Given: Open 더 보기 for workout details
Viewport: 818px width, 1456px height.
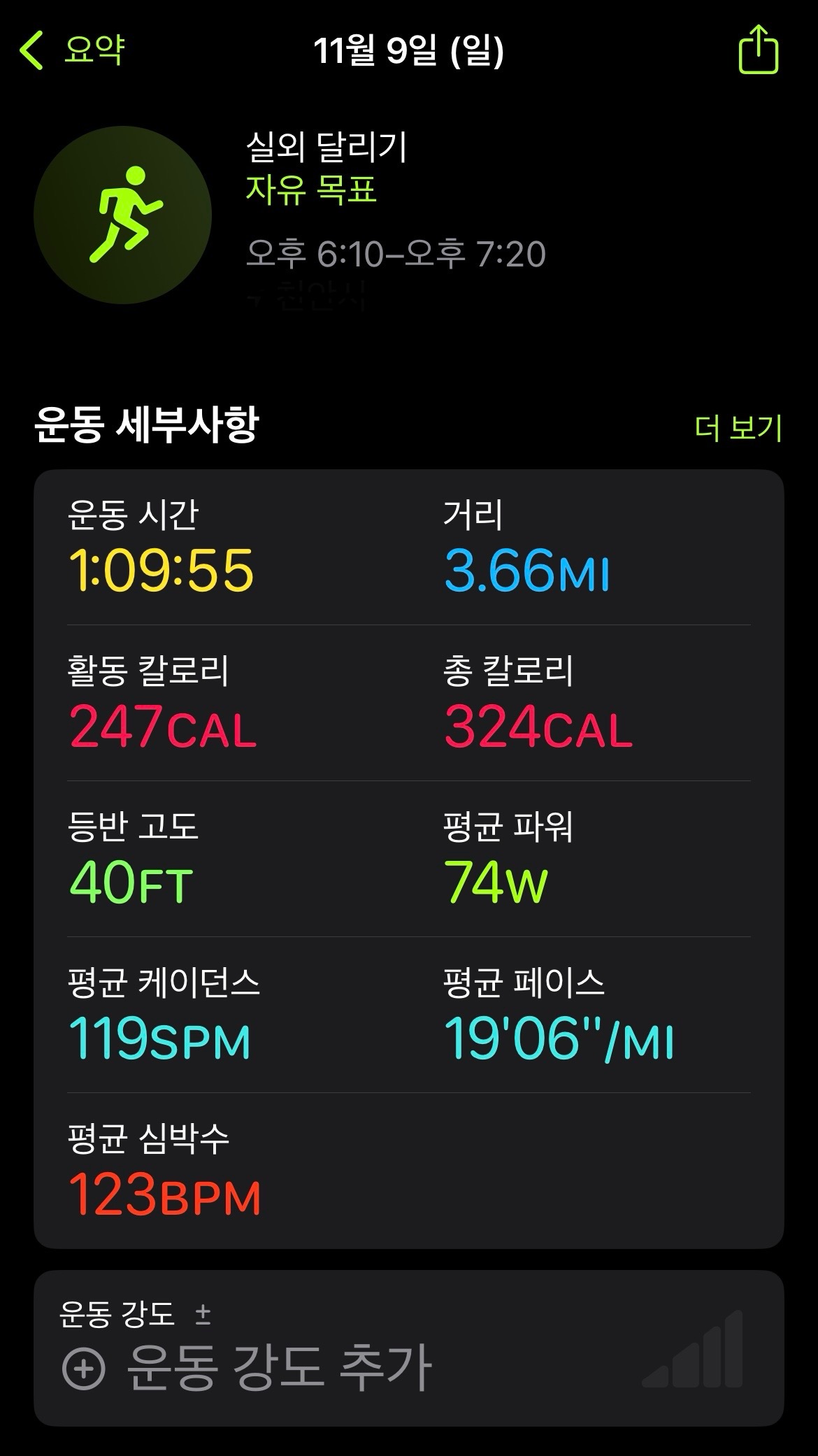Looking at the screenshot, I should 738,427.
